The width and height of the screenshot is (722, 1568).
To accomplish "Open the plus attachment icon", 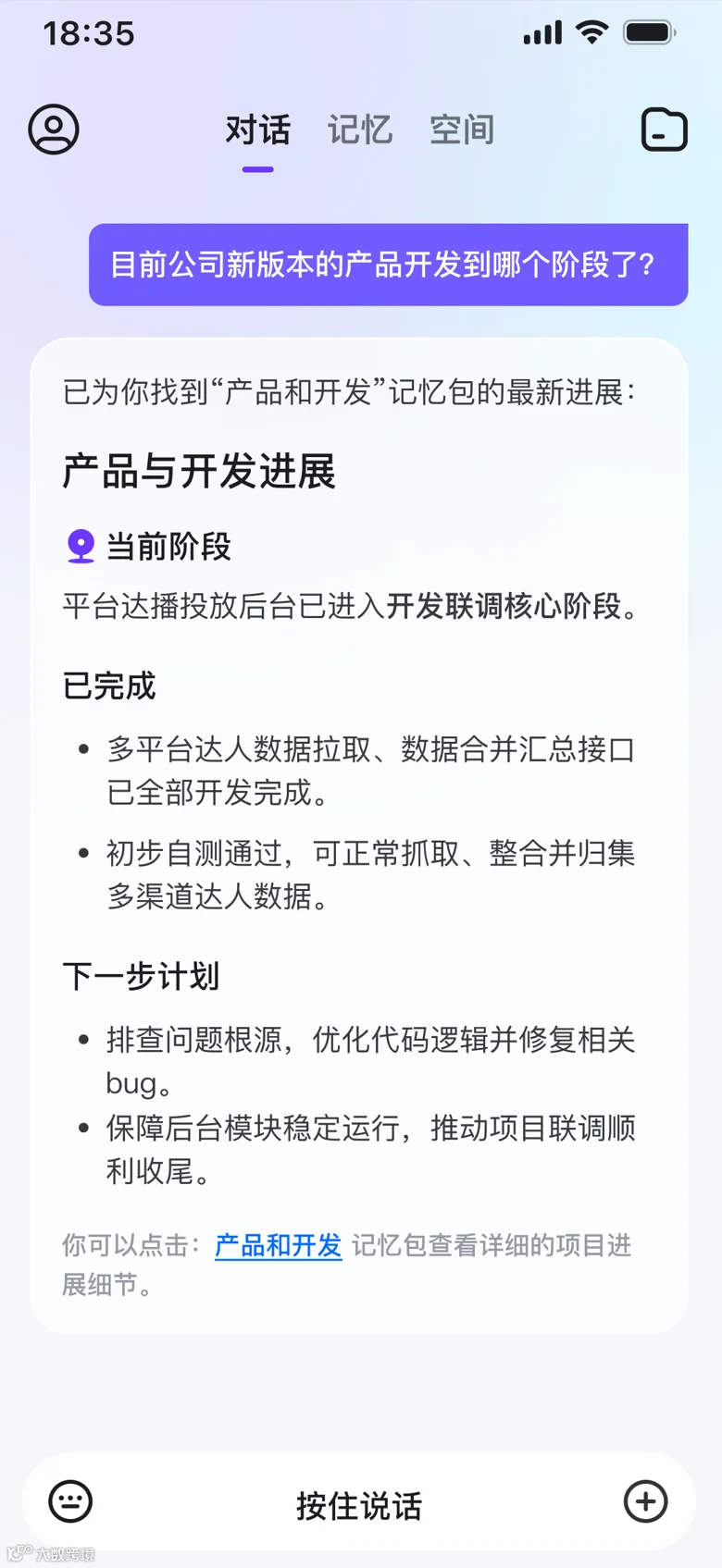I will pos(646,1501).
